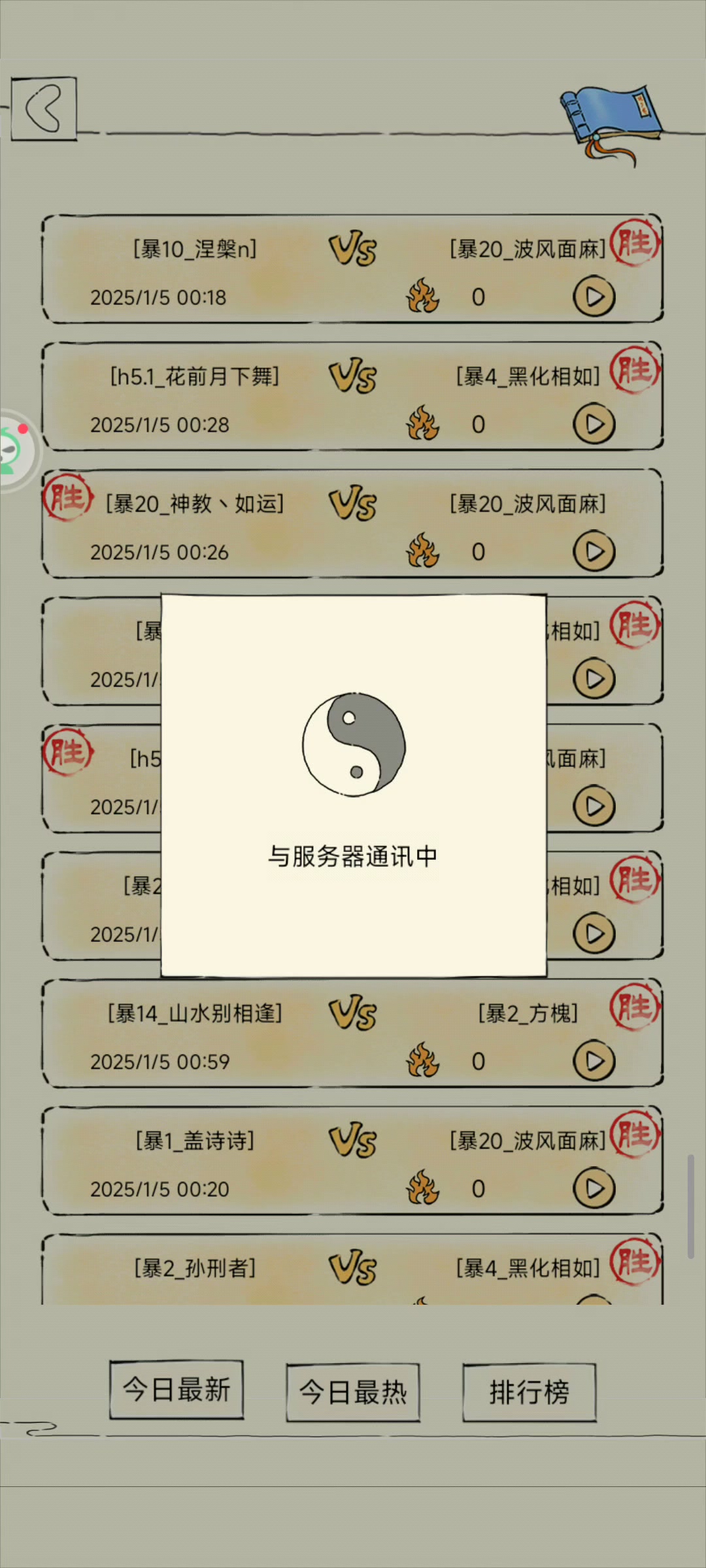Go back using the top-left arrow
Image resolution: width=706 pixels, height=1568 pixels.
(44, 108)
